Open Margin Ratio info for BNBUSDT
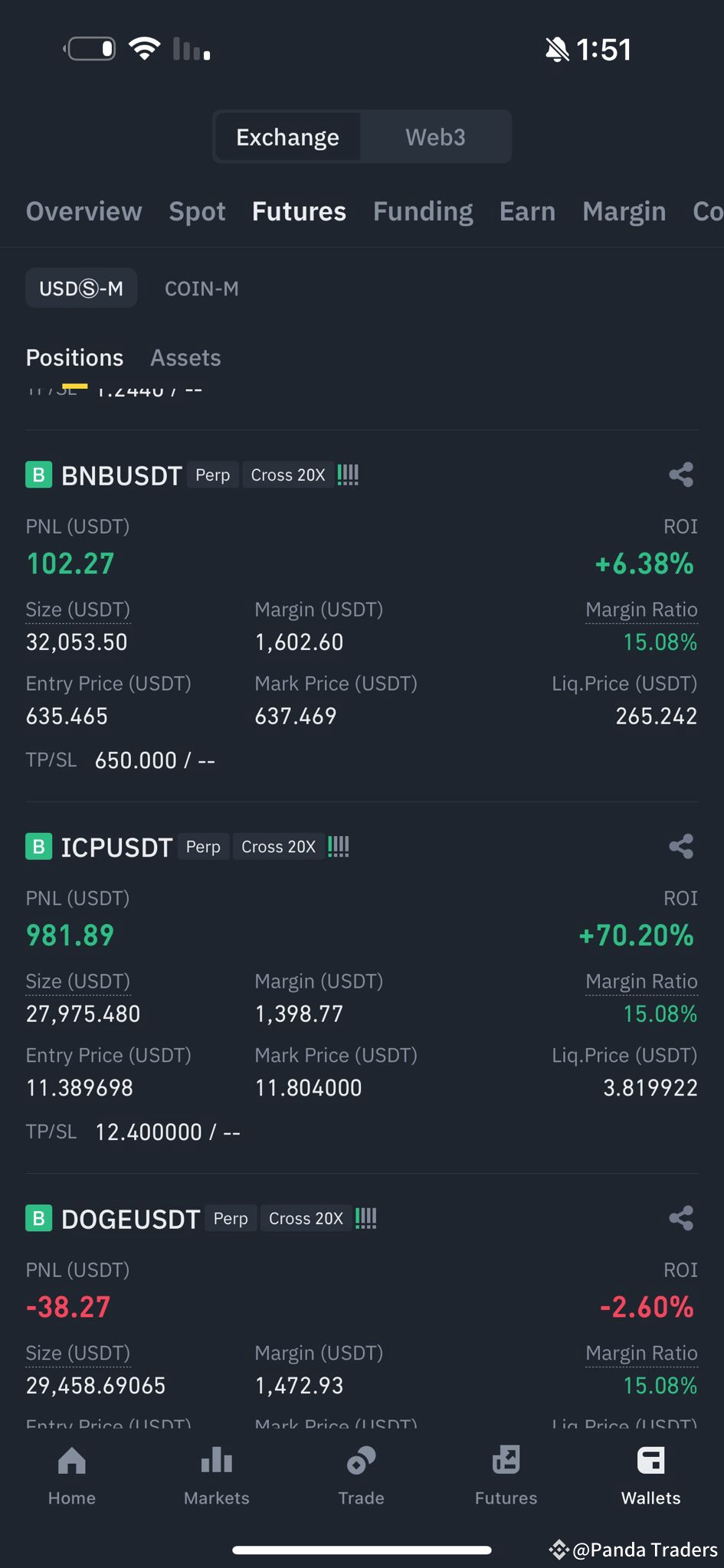This screenshot has height=1568, width=724. (641, 609)
